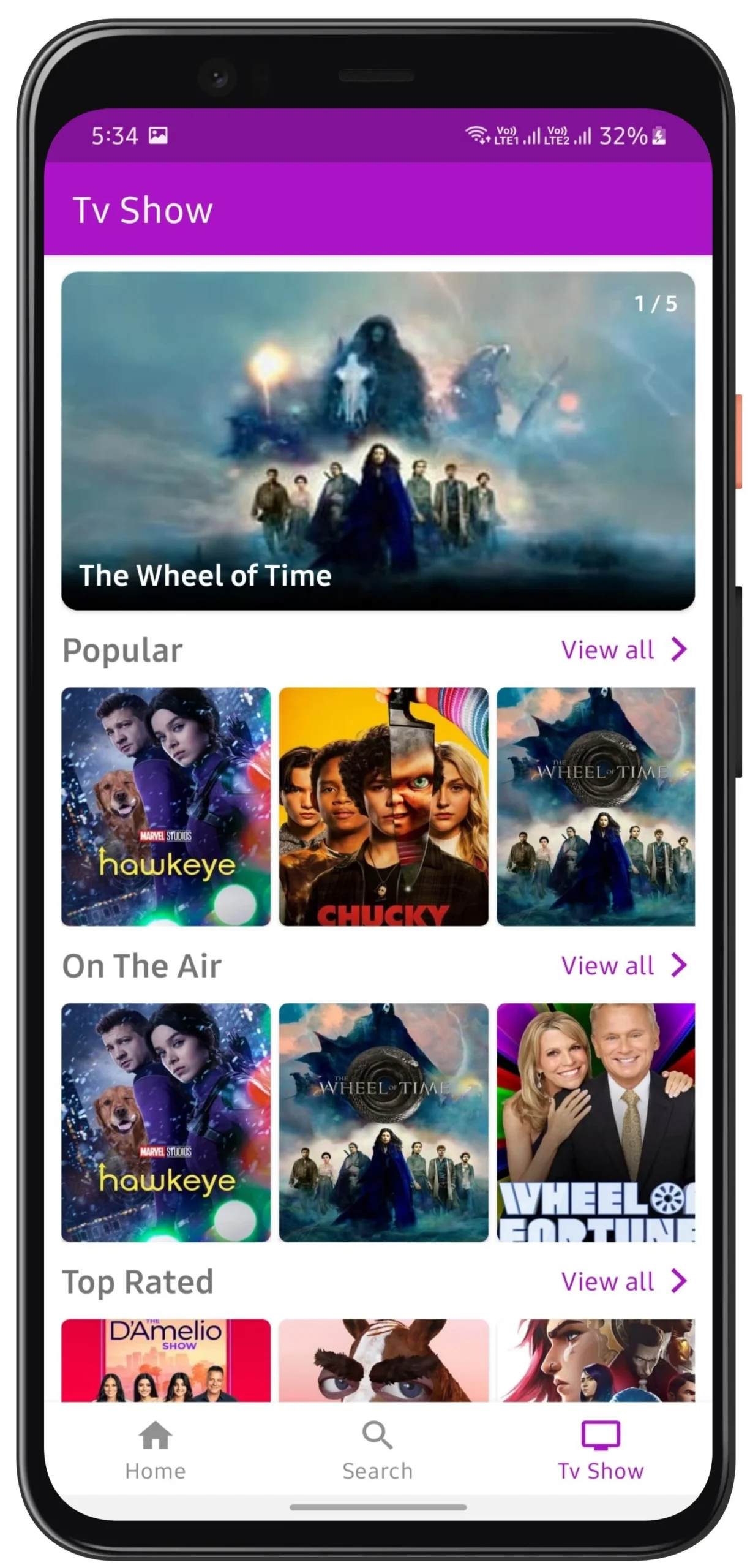The width and height of the screenshot is (750, 1568).
Task: Open The Wheel of Time featured banner
Action: (x=378, y=440)
